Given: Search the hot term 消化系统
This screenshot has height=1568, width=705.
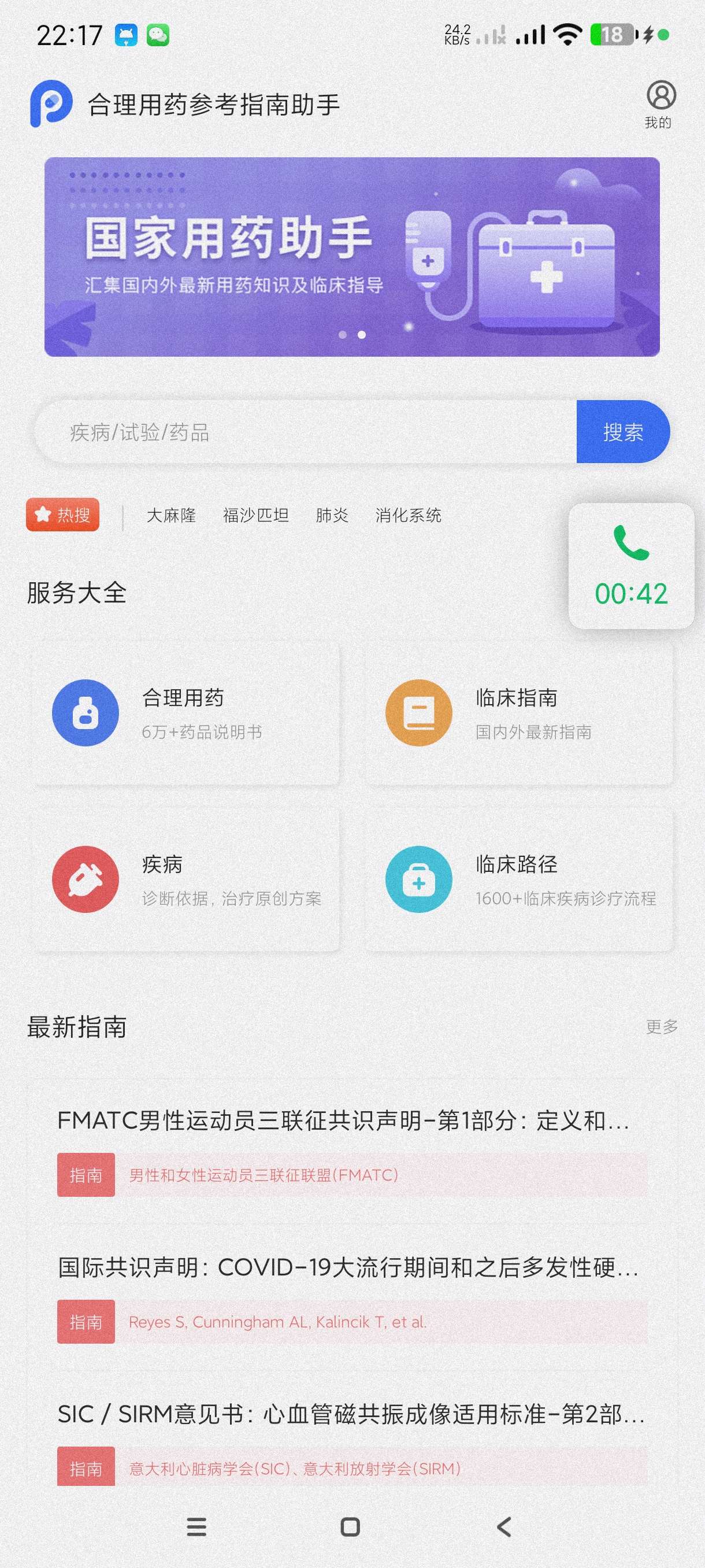Looking at the screenshot, I should pos(408,516).
